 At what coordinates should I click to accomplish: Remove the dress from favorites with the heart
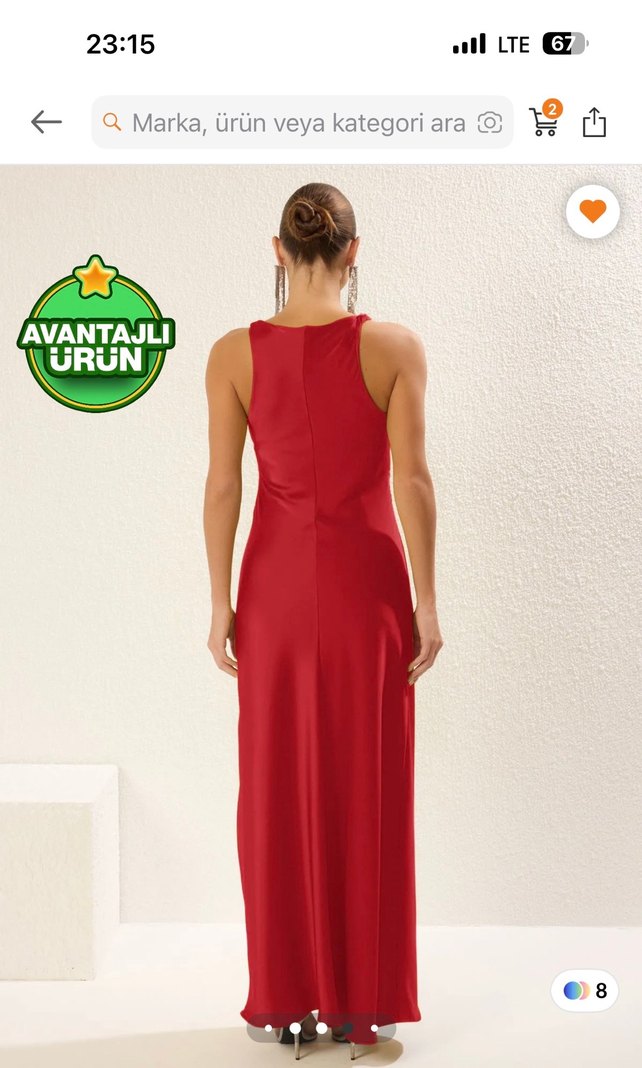pyautogui.click(x=592, y=212)
